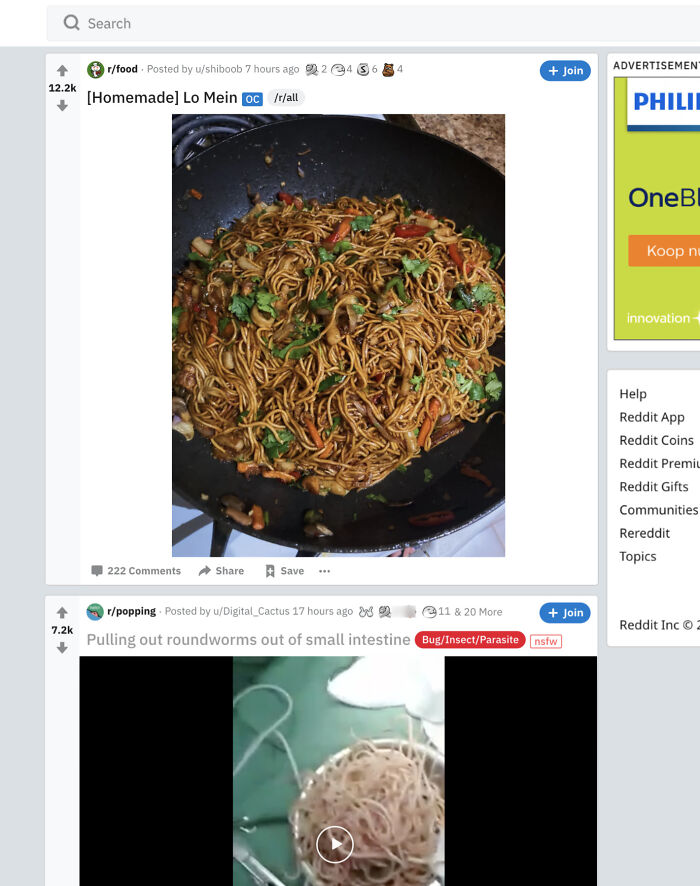The height and width of the screenshot is (886, 700).
Task: Open the Reddit Coins link
Action: (x=656, y=440)
